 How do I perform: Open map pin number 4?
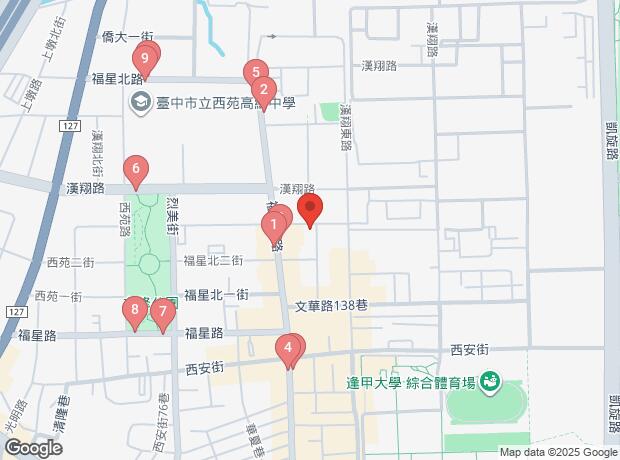coord(288,349)
